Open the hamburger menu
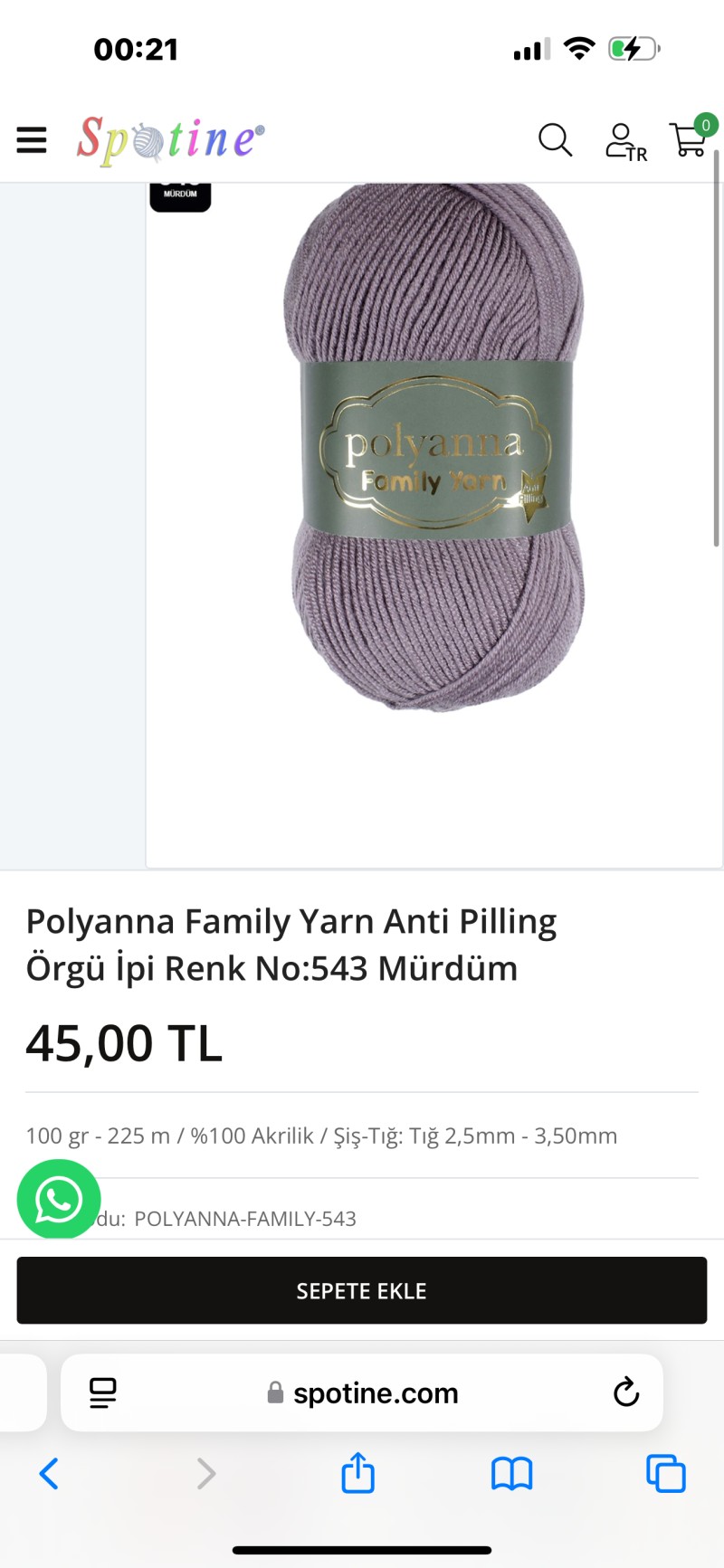 click(x=32, y=140)
